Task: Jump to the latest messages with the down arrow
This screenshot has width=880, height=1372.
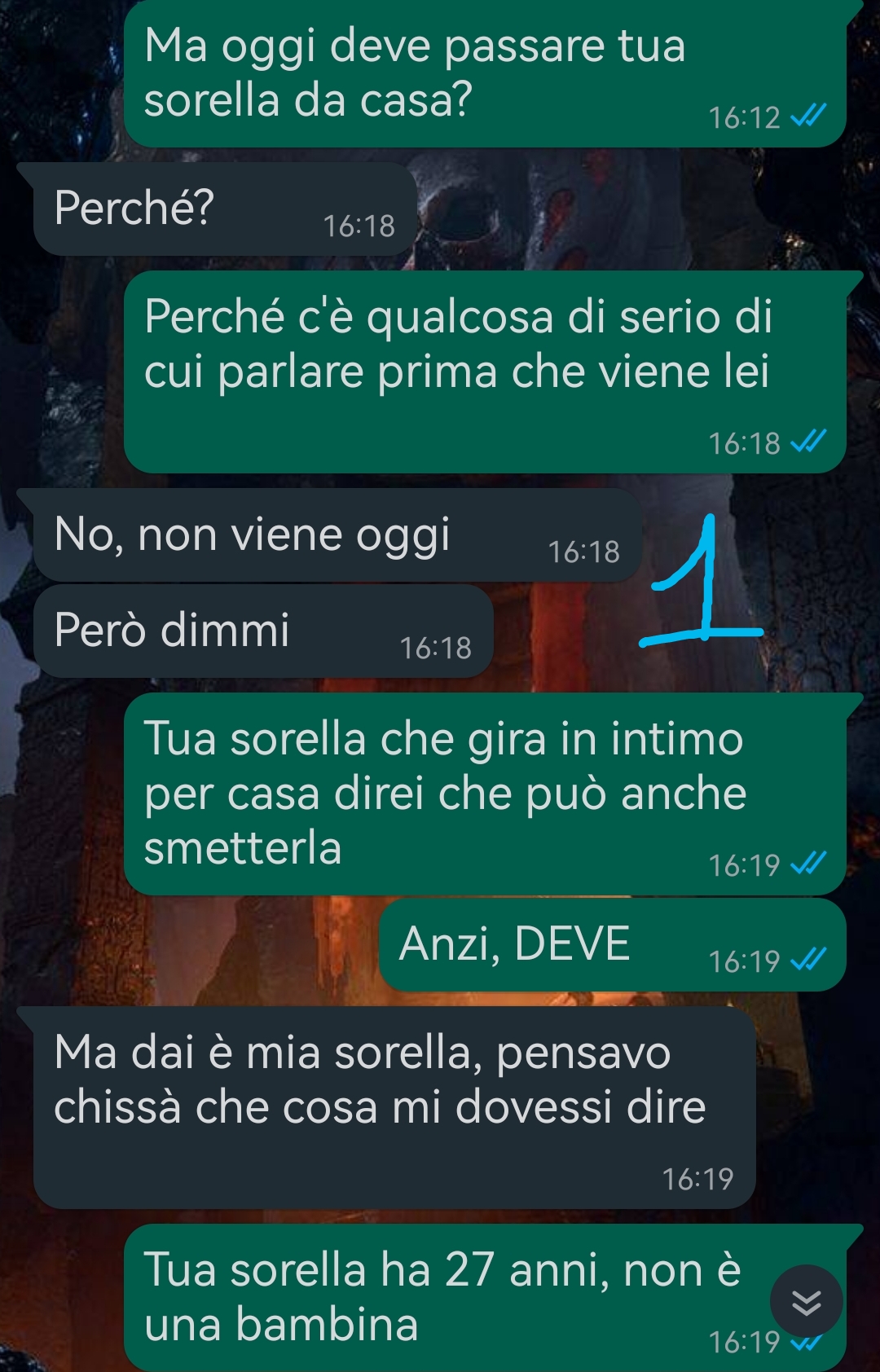Action: pyautogui.click(x=807, y=1301)
